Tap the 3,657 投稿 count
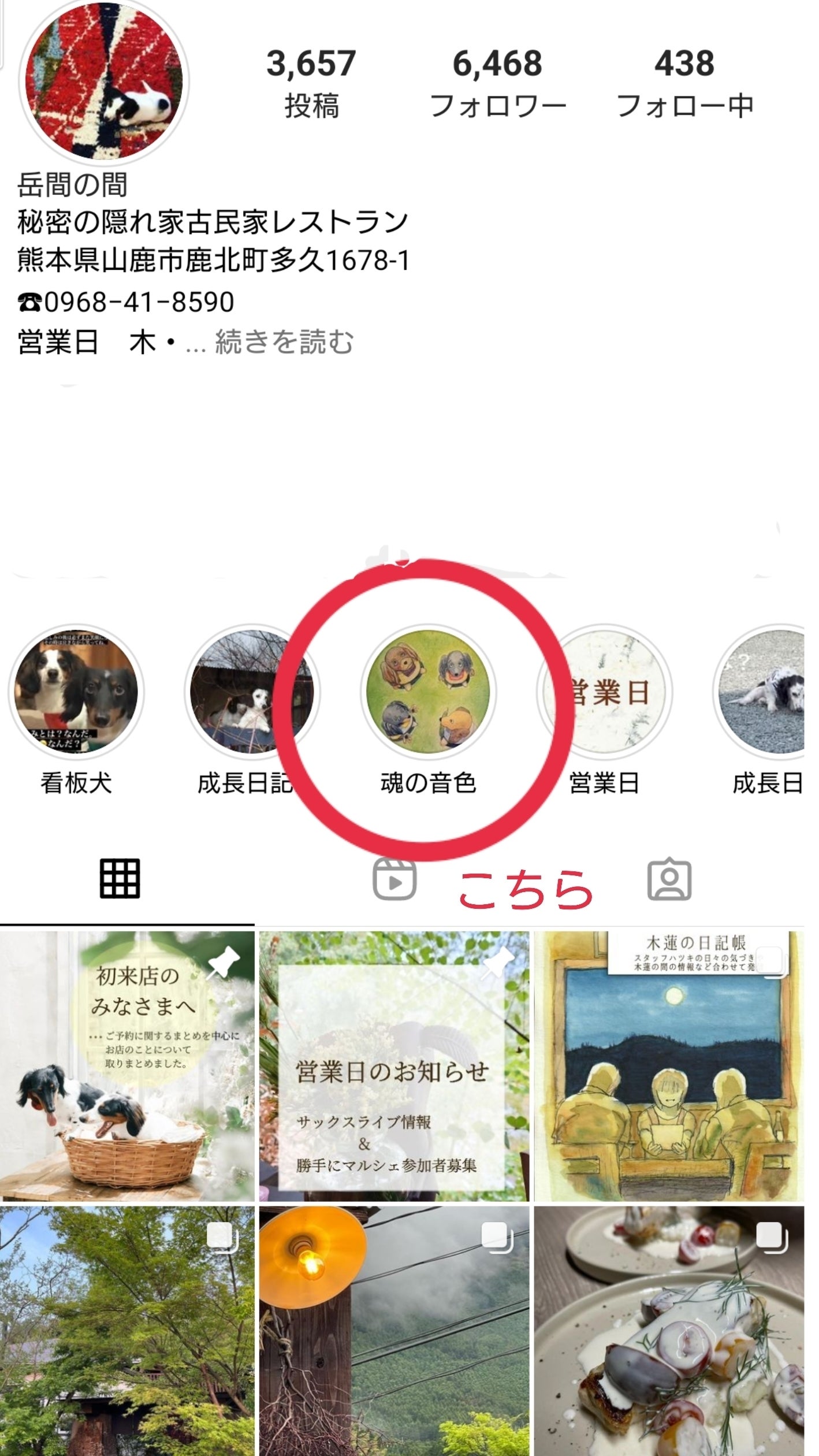 [x=311, y=84]
